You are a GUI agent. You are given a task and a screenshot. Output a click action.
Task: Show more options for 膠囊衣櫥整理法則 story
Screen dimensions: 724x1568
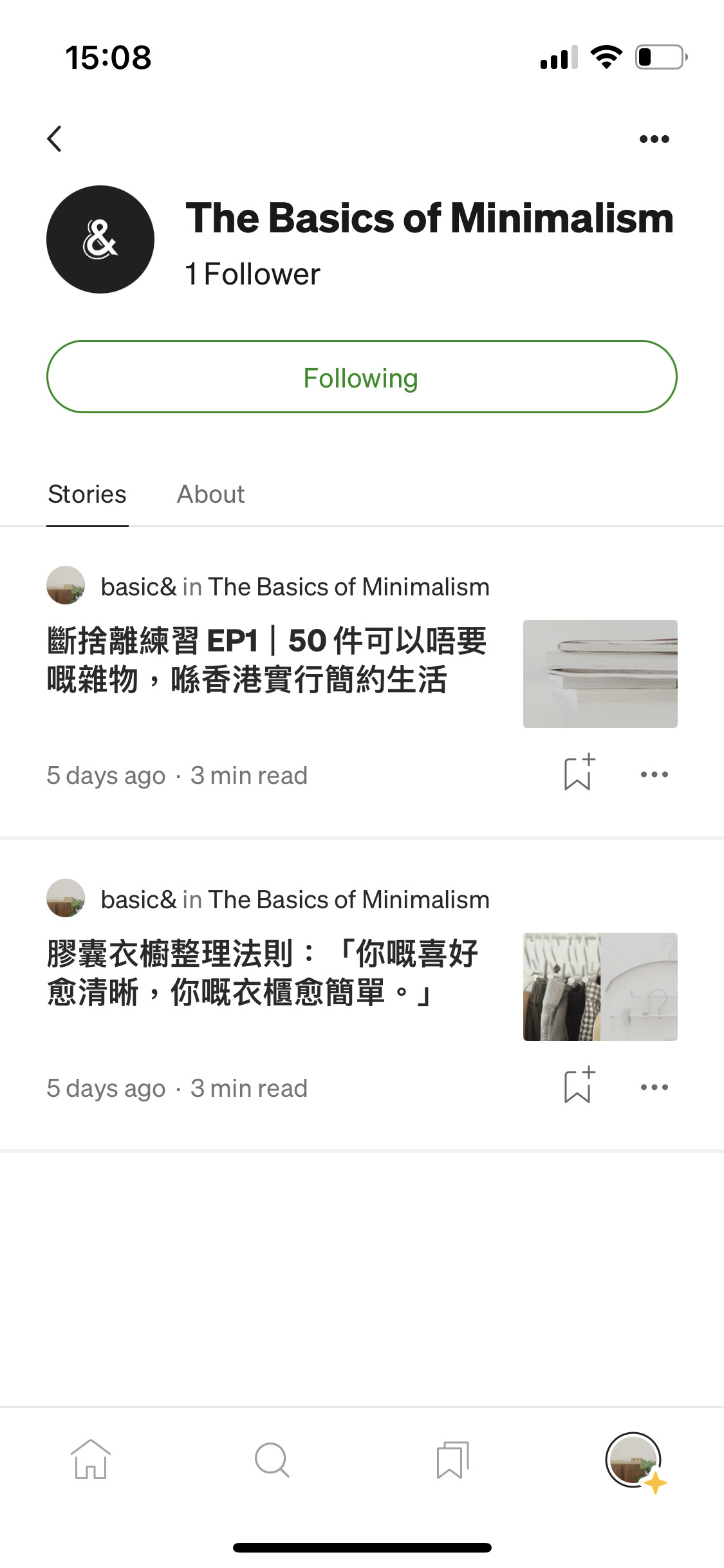tap(654, 1087)
